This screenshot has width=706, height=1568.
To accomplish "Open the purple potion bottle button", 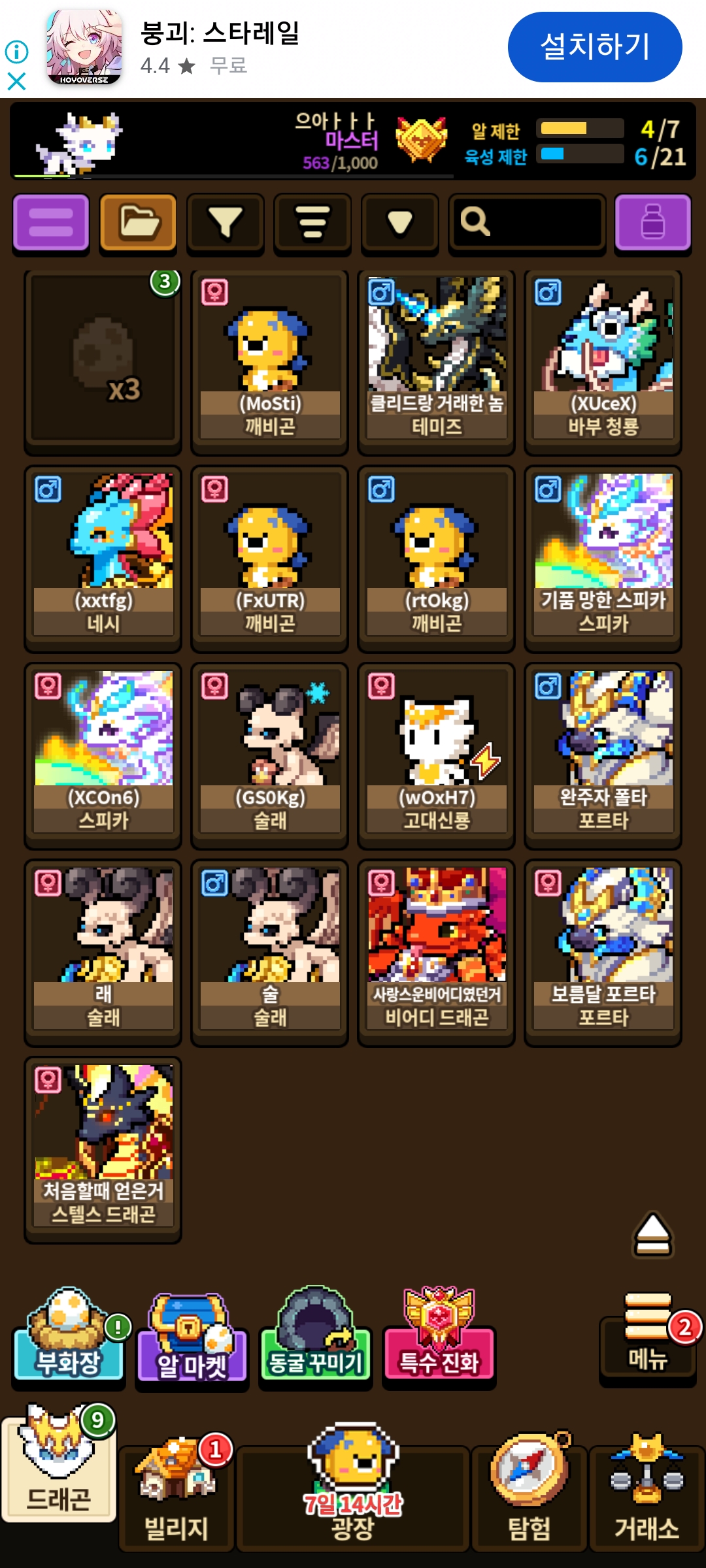I will [653, 222].
